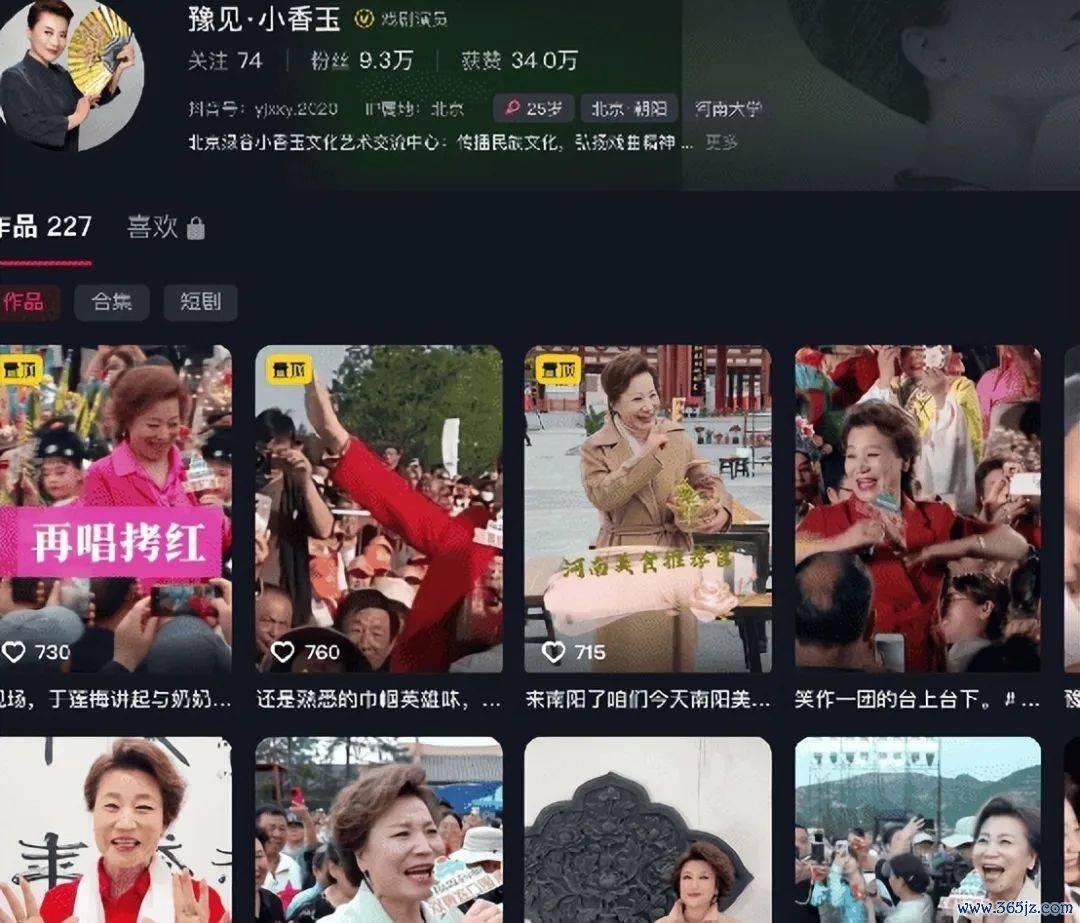Select the 合集 filter chip
This screenshot has width=1080, height=923.
pos(111,302)
